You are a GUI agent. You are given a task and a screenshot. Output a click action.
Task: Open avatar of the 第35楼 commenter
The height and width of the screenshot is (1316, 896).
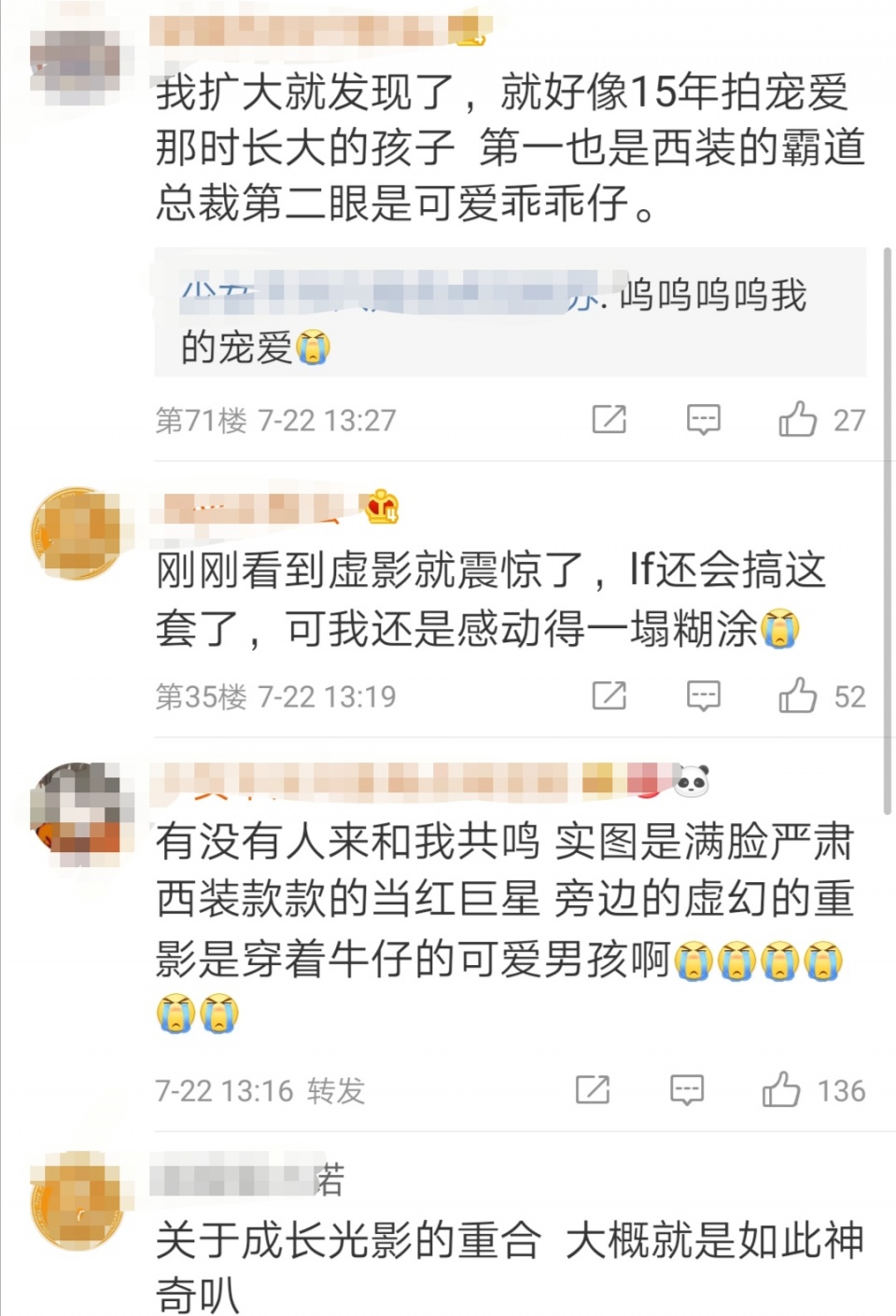(77, 533)
